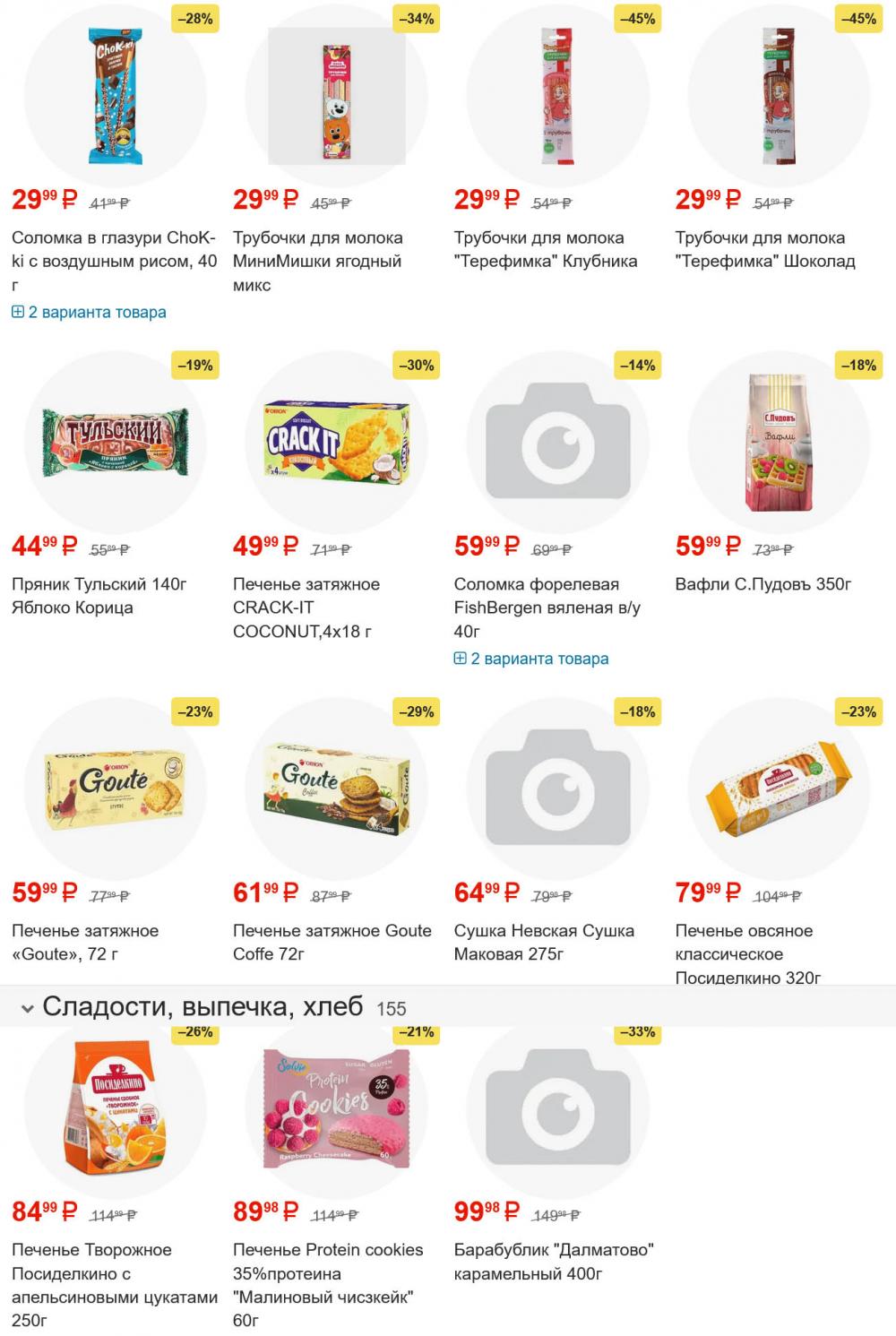Screen dimensions: 896x1336
Task: Open Посиделкино овсяное печенье 320г
Action: point(747,953)
